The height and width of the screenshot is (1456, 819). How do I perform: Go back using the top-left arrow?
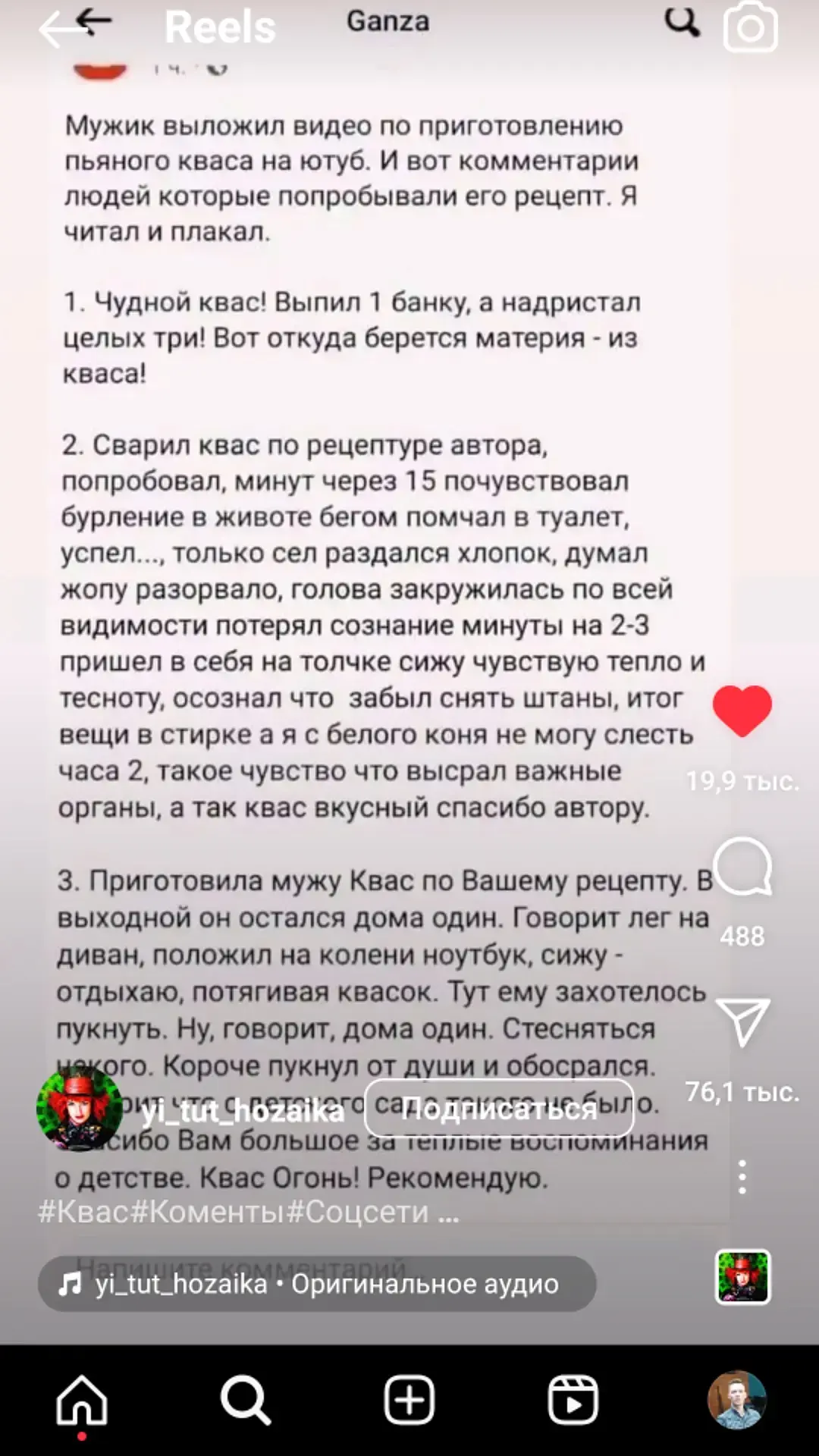coord(62,29)
